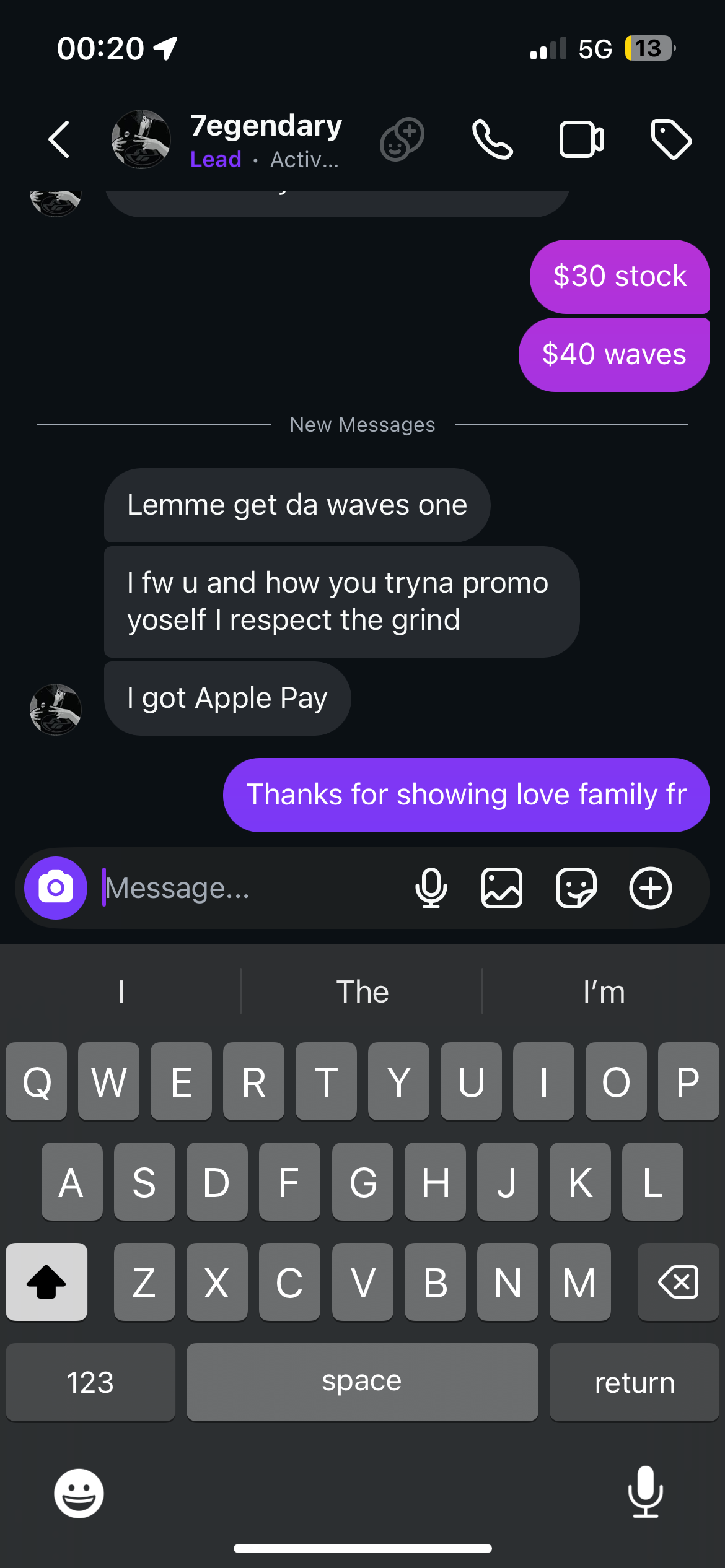Tap 7egendary's avatar beside the Apple Pay message
Image resolution: width=725 pixels, height=1568 pixels.
56,710
